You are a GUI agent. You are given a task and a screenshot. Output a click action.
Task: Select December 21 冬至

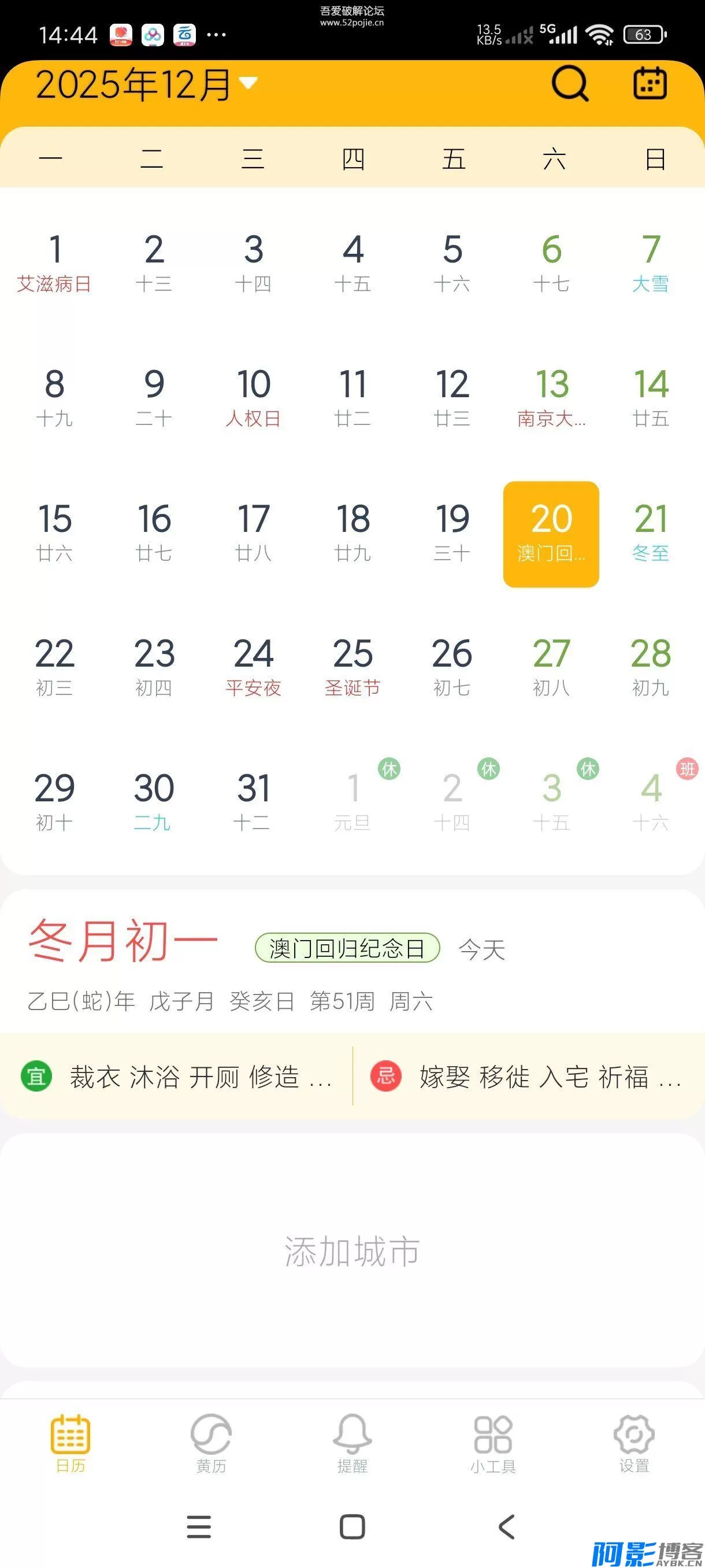click(650, 532)
